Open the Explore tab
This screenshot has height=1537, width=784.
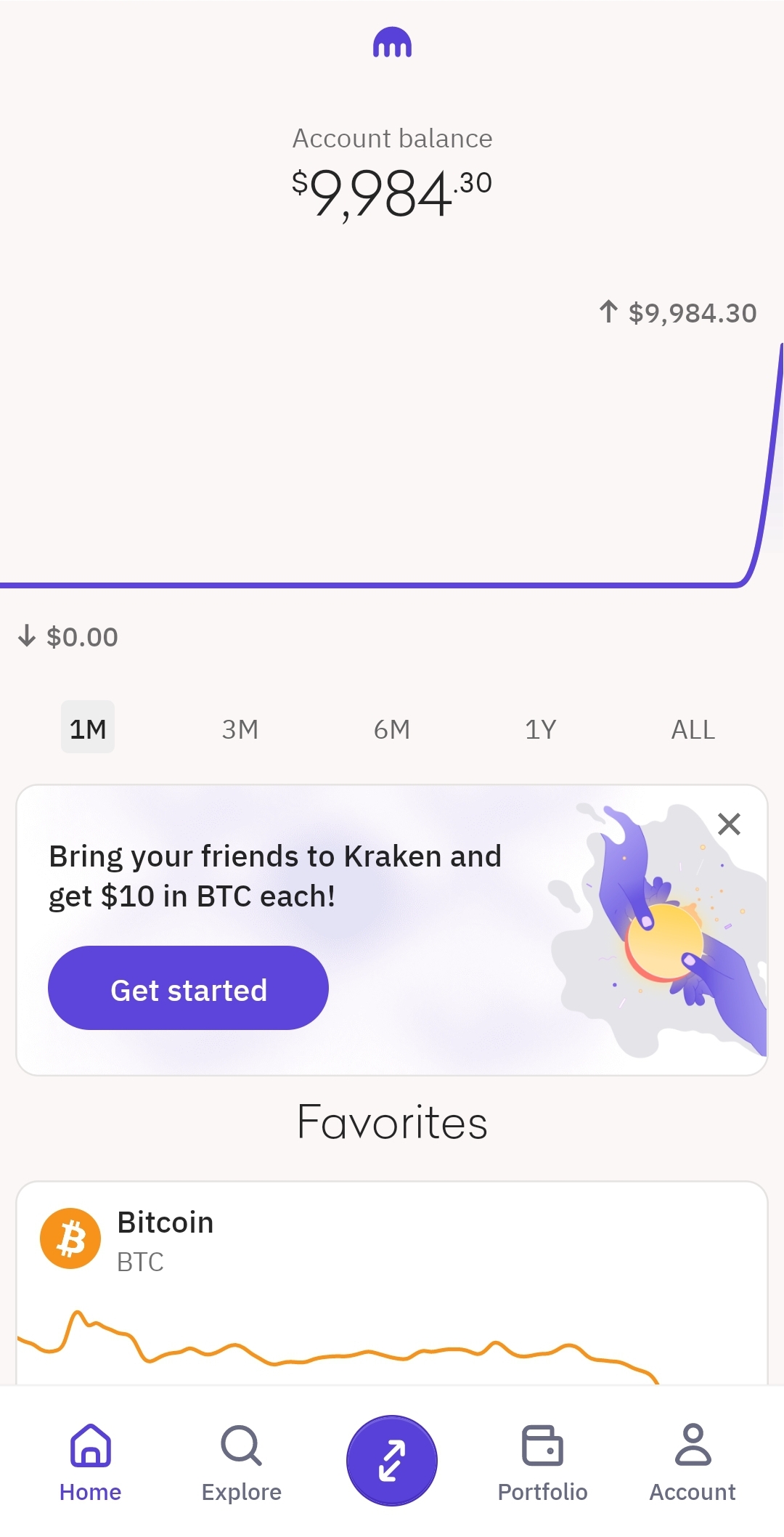(241, 1461)
